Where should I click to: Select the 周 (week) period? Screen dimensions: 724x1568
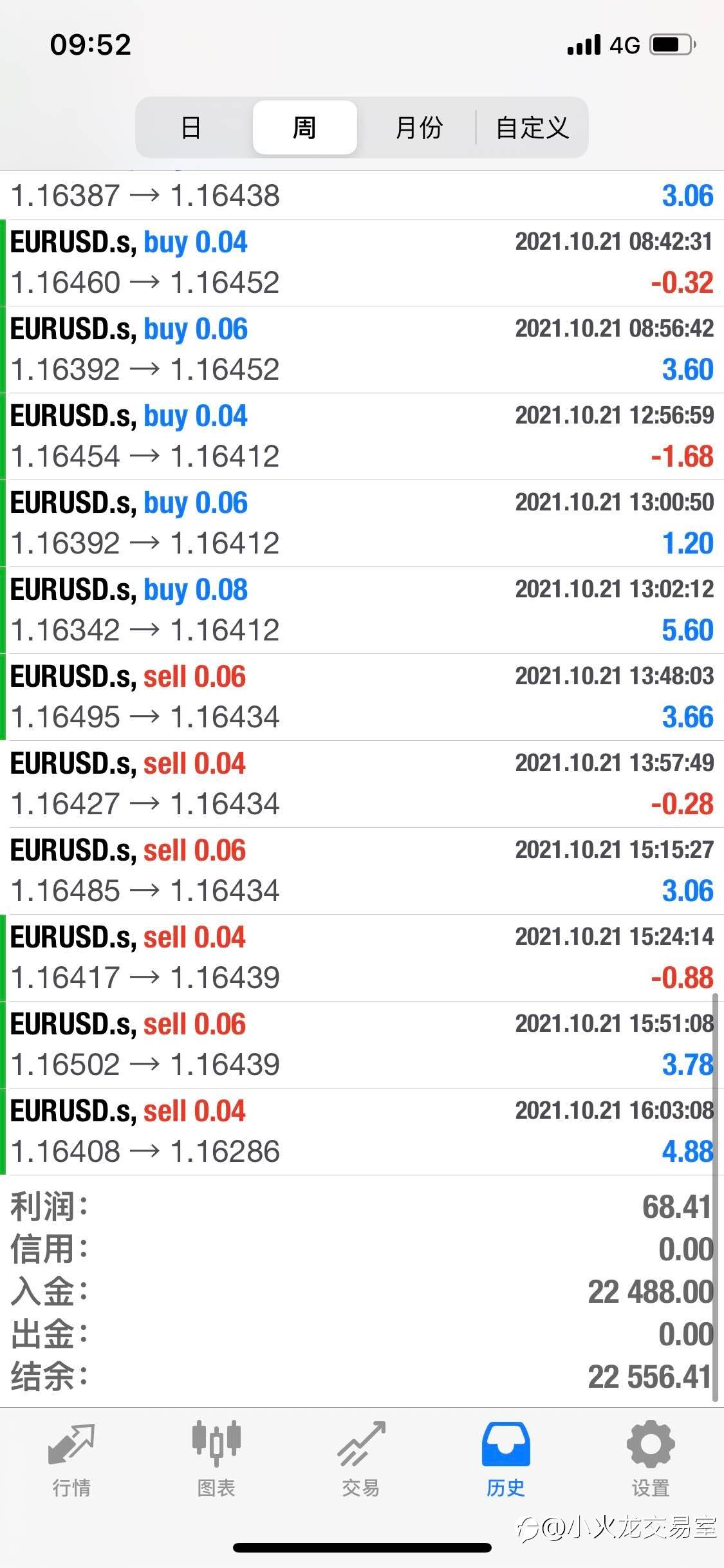304,127
